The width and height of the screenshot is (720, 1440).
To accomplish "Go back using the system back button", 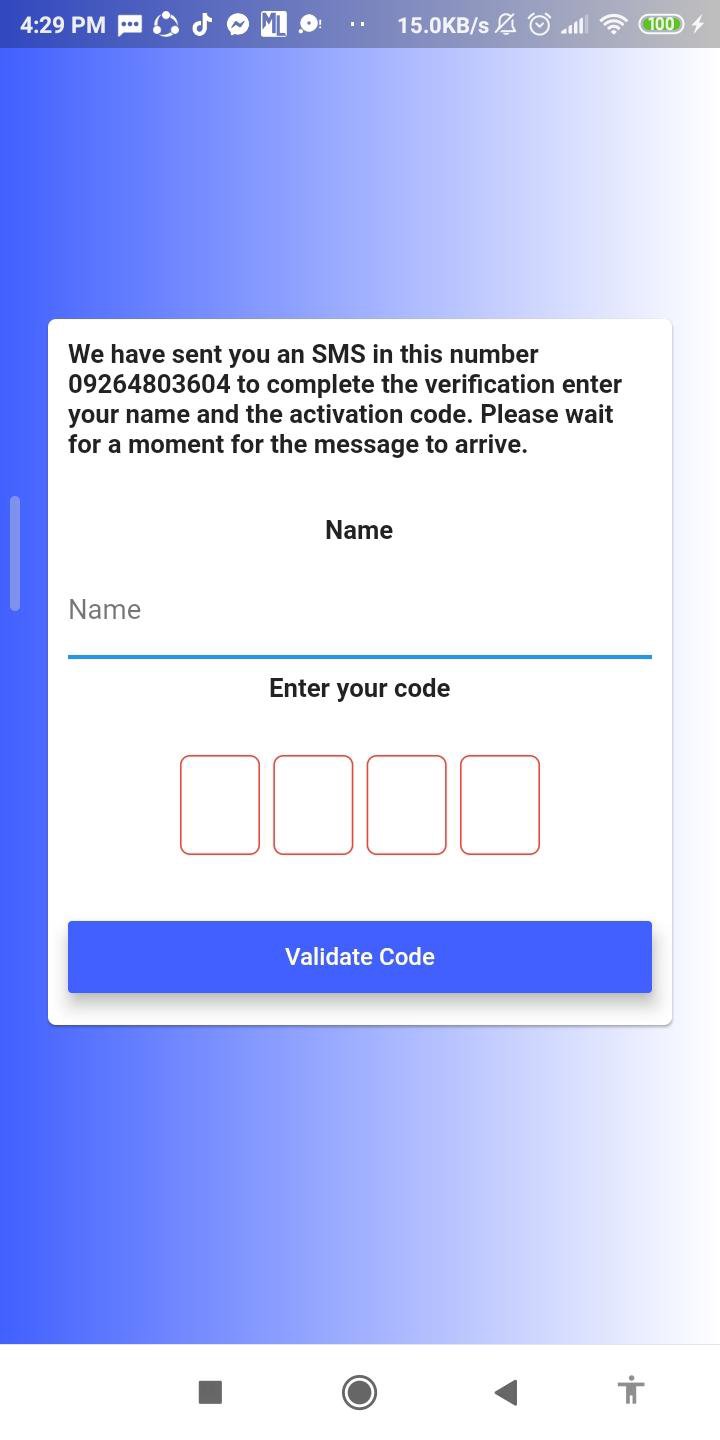I will [506, 1392].
